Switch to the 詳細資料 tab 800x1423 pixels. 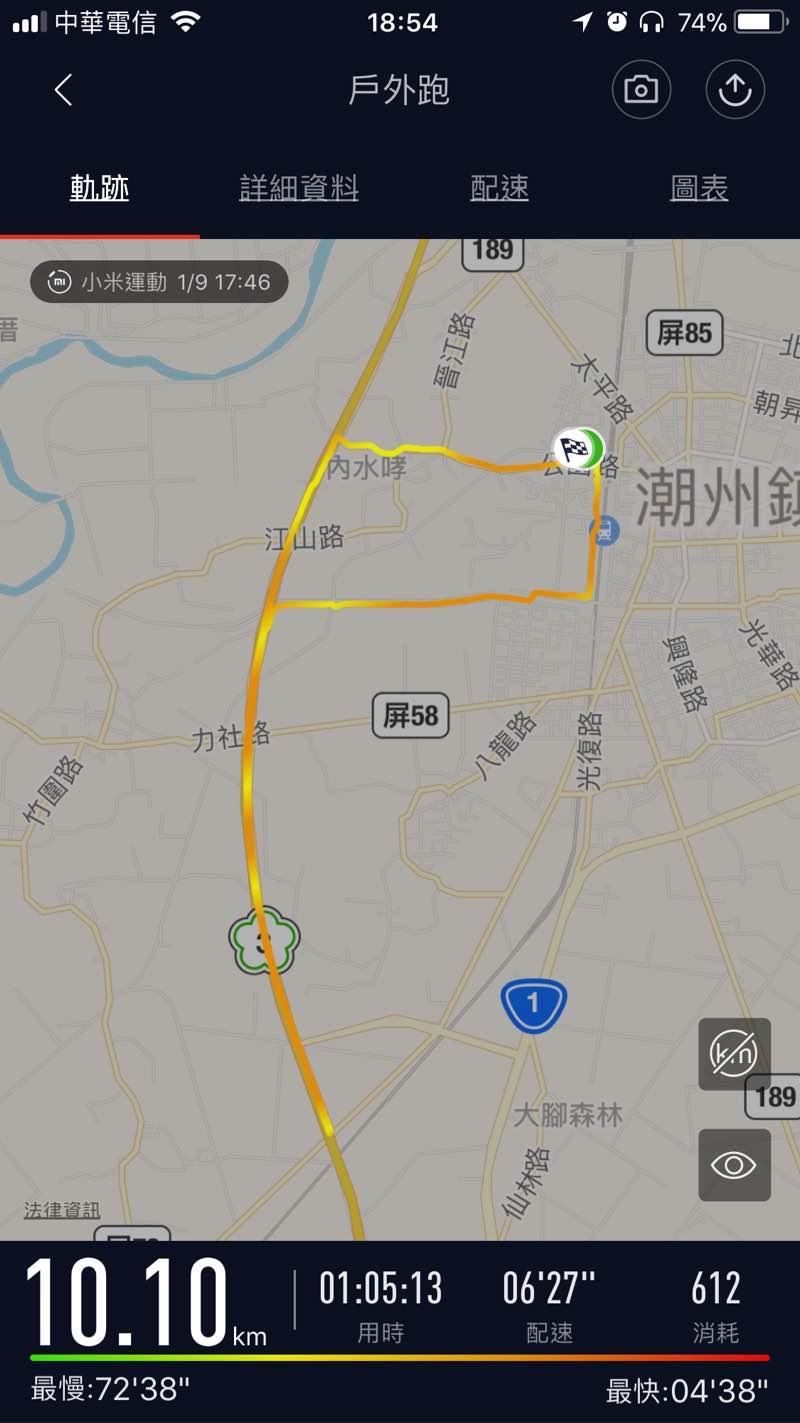[299, 188]
